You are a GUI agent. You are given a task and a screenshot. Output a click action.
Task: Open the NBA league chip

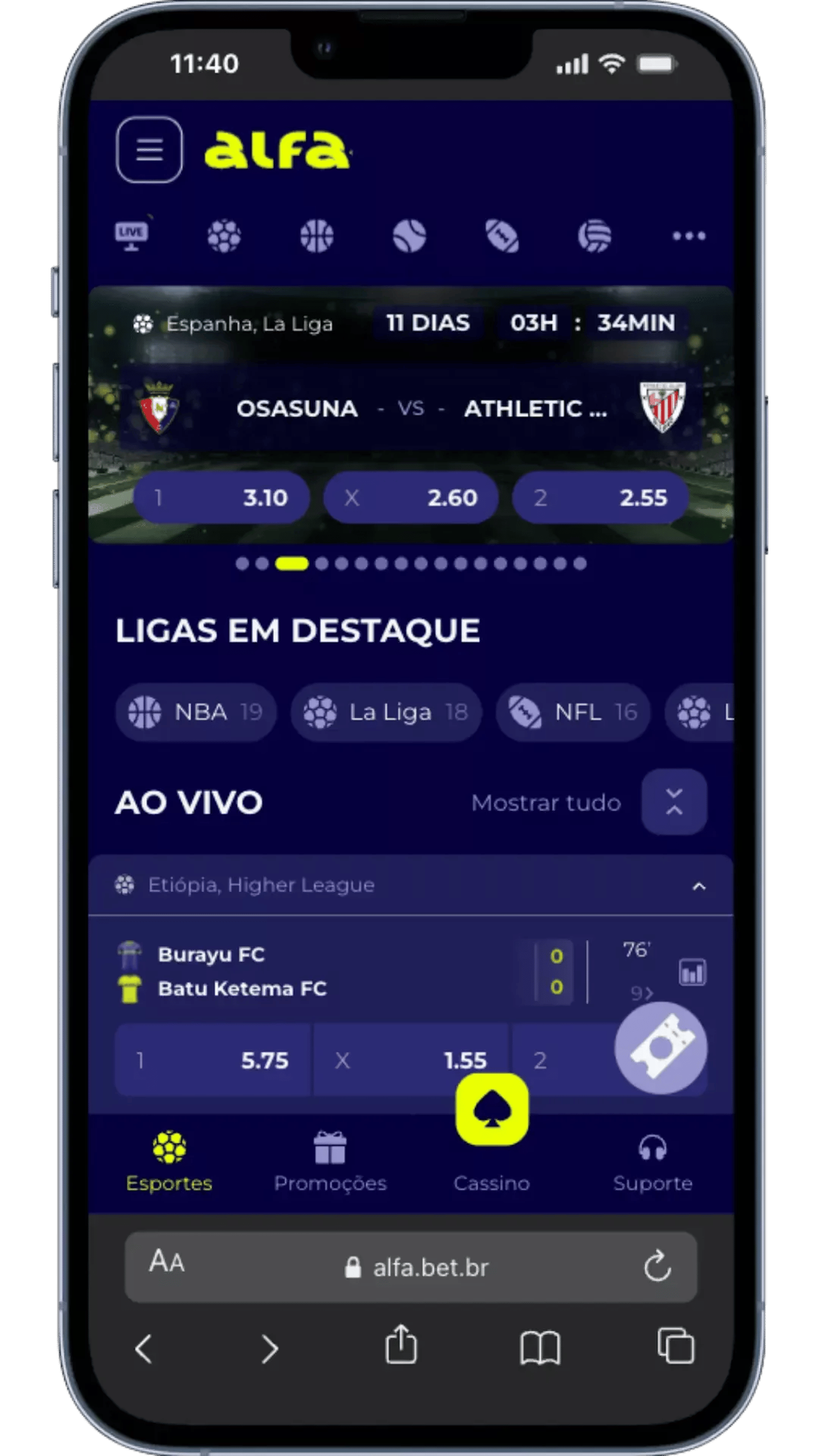[196, 712]
